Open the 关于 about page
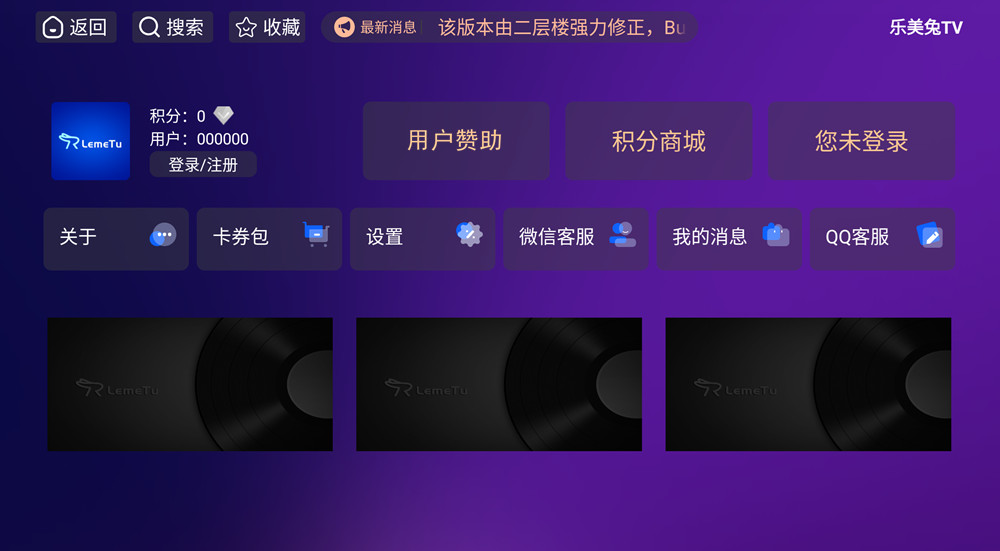Screen dimensions: 1000x551 pyautogui.click(x=116, y=238)
